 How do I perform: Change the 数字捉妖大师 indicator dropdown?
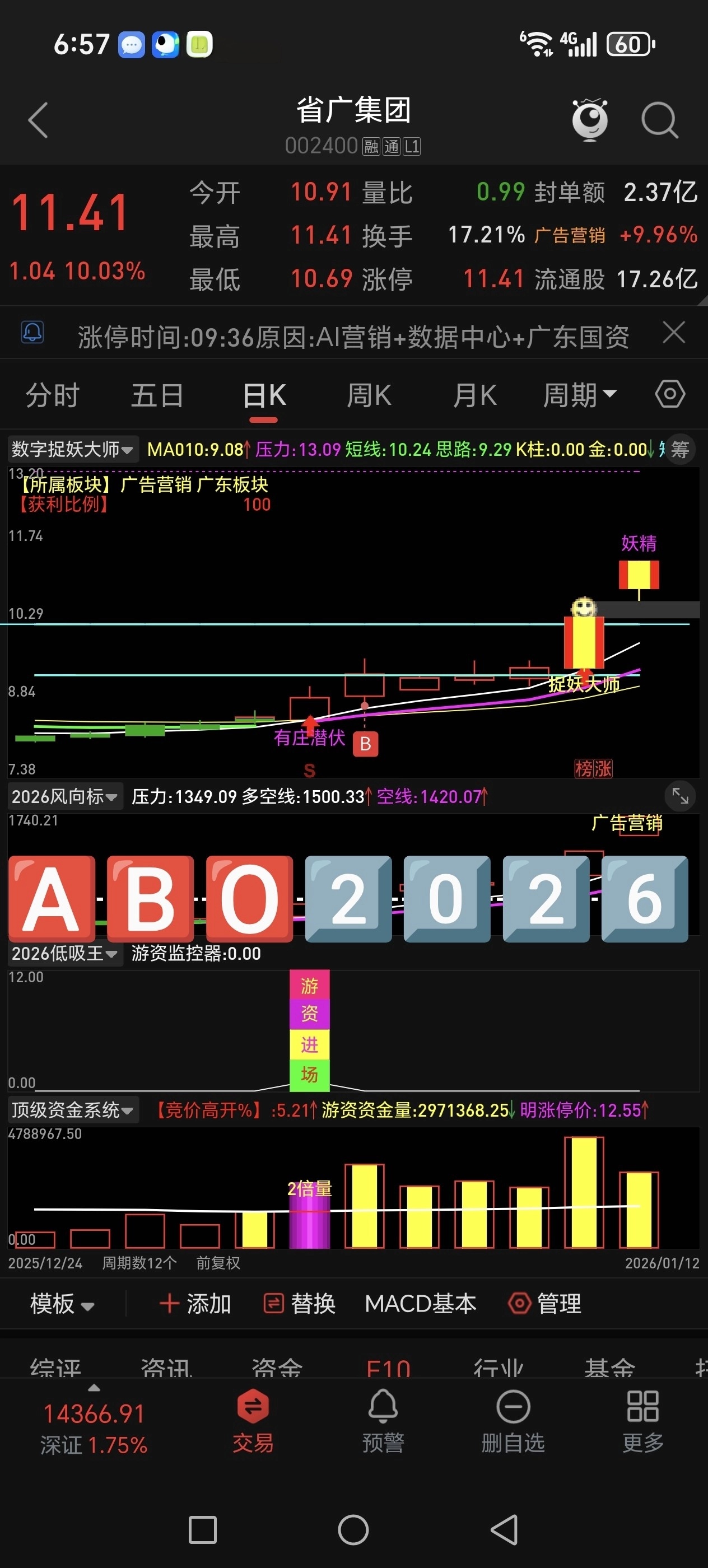pyautogui.click(x=72, y=450)
